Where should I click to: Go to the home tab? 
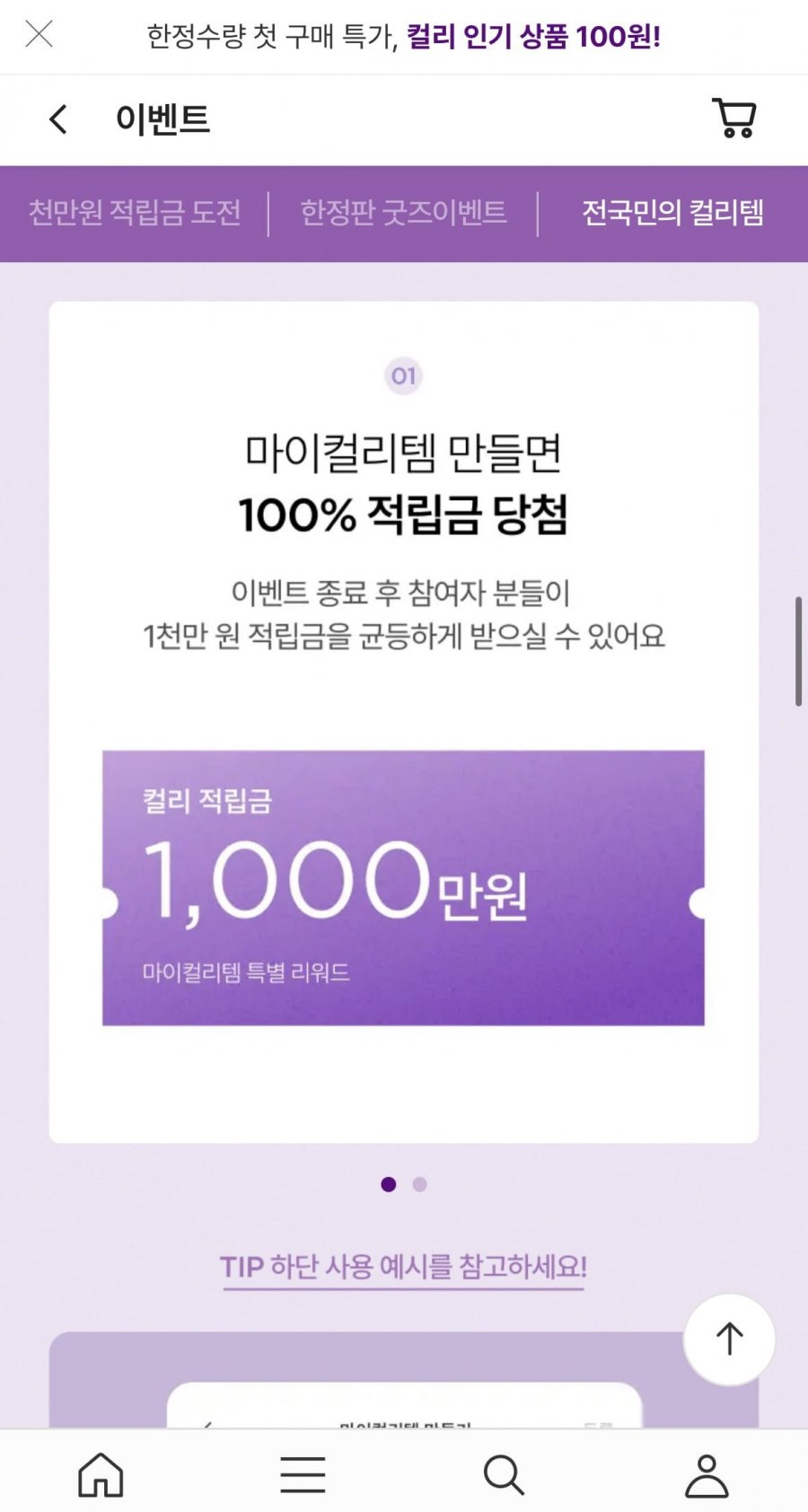(x=101, y=1474)
